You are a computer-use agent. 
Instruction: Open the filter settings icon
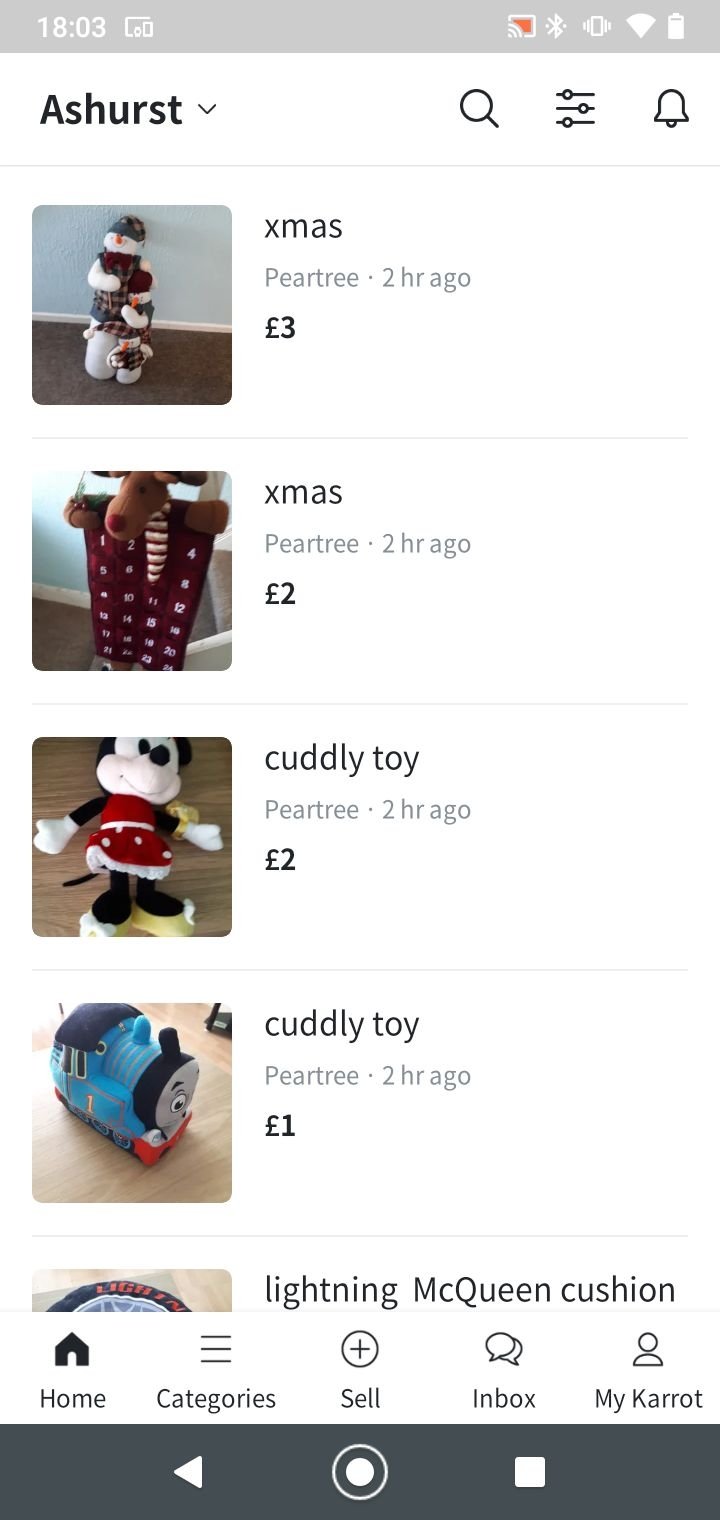point(575,109)
